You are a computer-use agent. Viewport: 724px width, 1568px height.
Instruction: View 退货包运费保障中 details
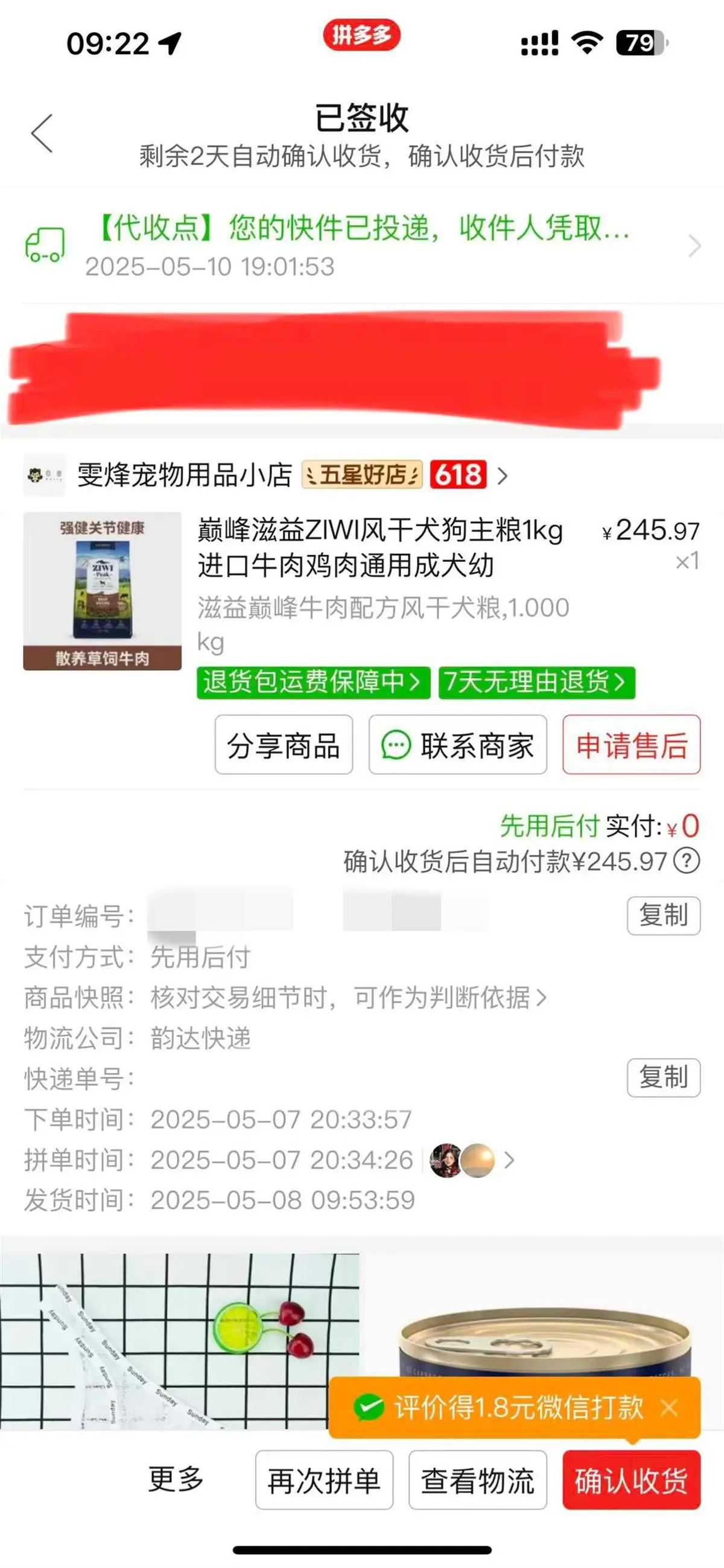point(313,682)
